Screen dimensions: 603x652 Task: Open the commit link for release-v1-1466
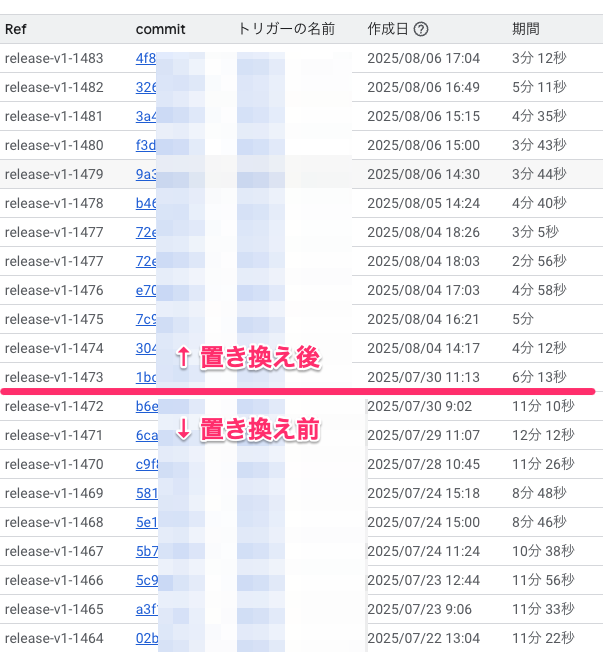click(x=146, y=580)
